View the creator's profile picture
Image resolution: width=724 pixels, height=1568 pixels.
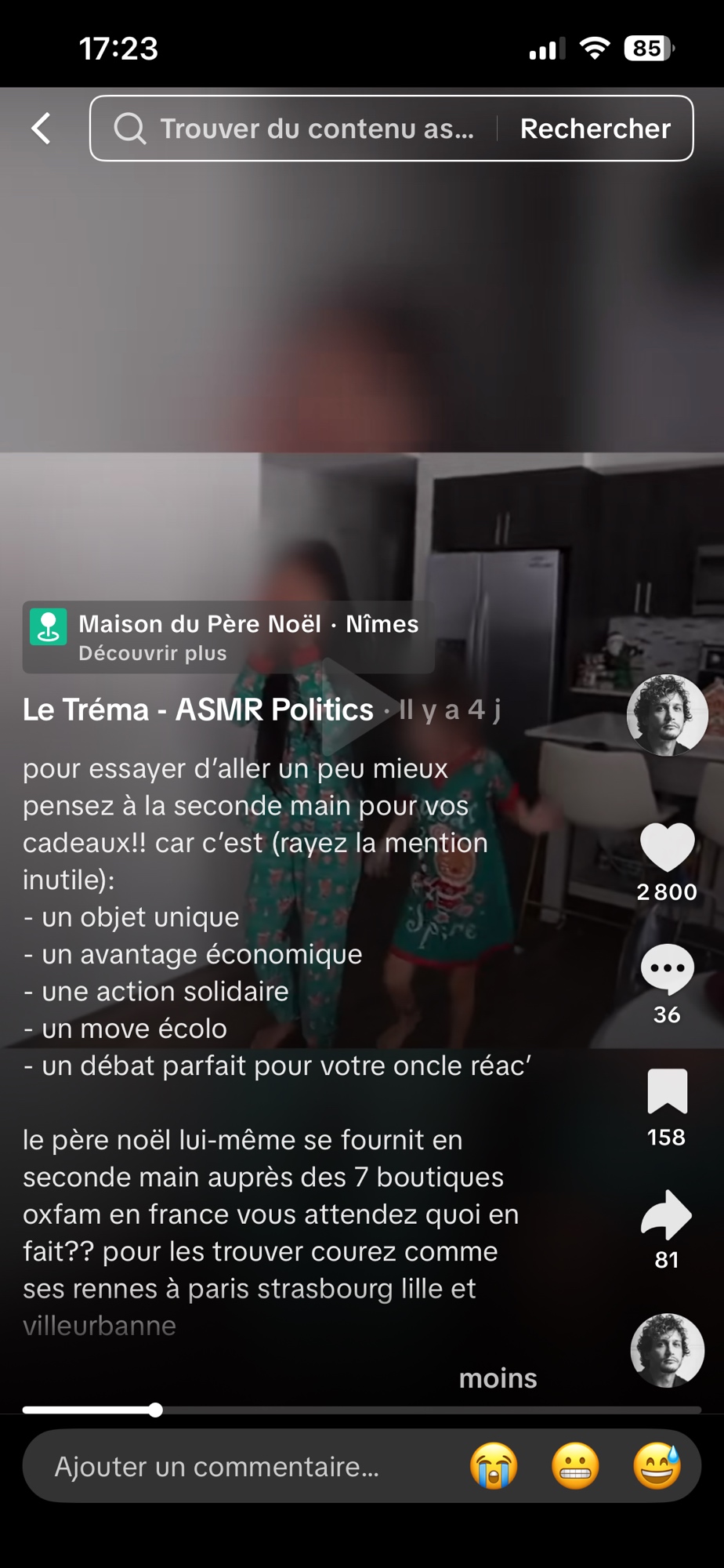tap(667, 715)
